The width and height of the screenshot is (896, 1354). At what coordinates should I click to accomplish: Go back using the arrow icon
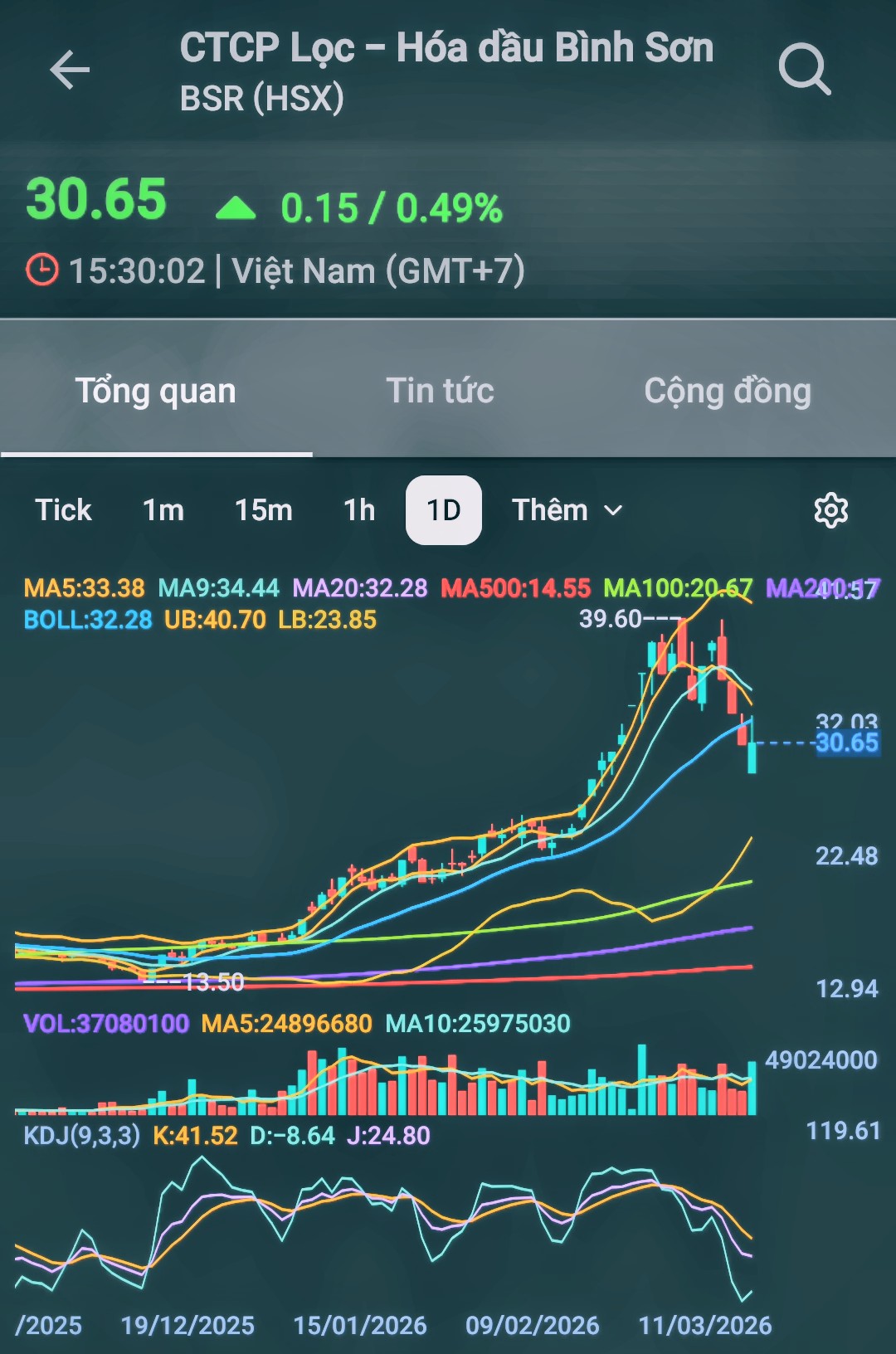click(x=70, y=70)
